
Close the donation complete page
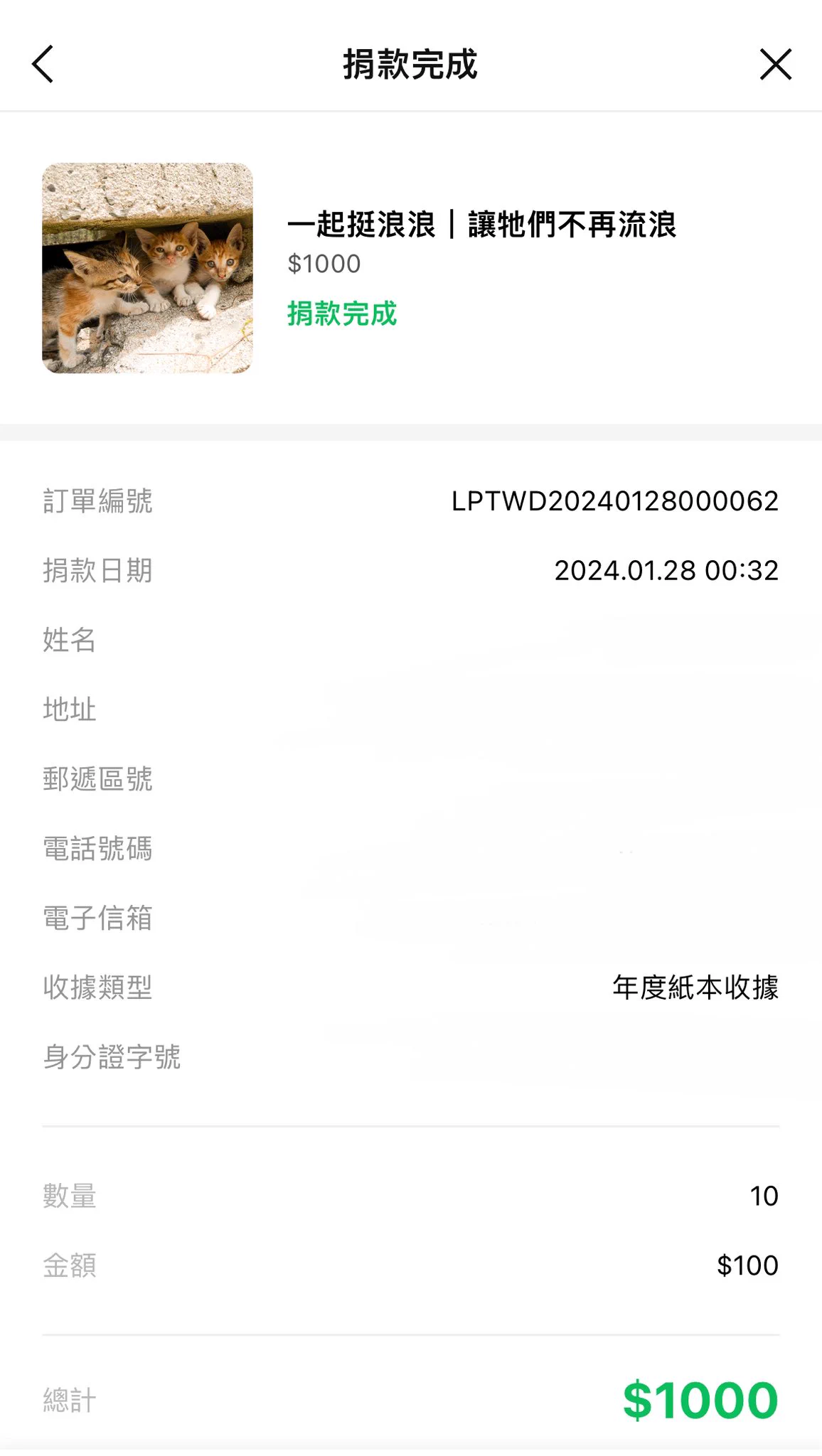[775, 64]
